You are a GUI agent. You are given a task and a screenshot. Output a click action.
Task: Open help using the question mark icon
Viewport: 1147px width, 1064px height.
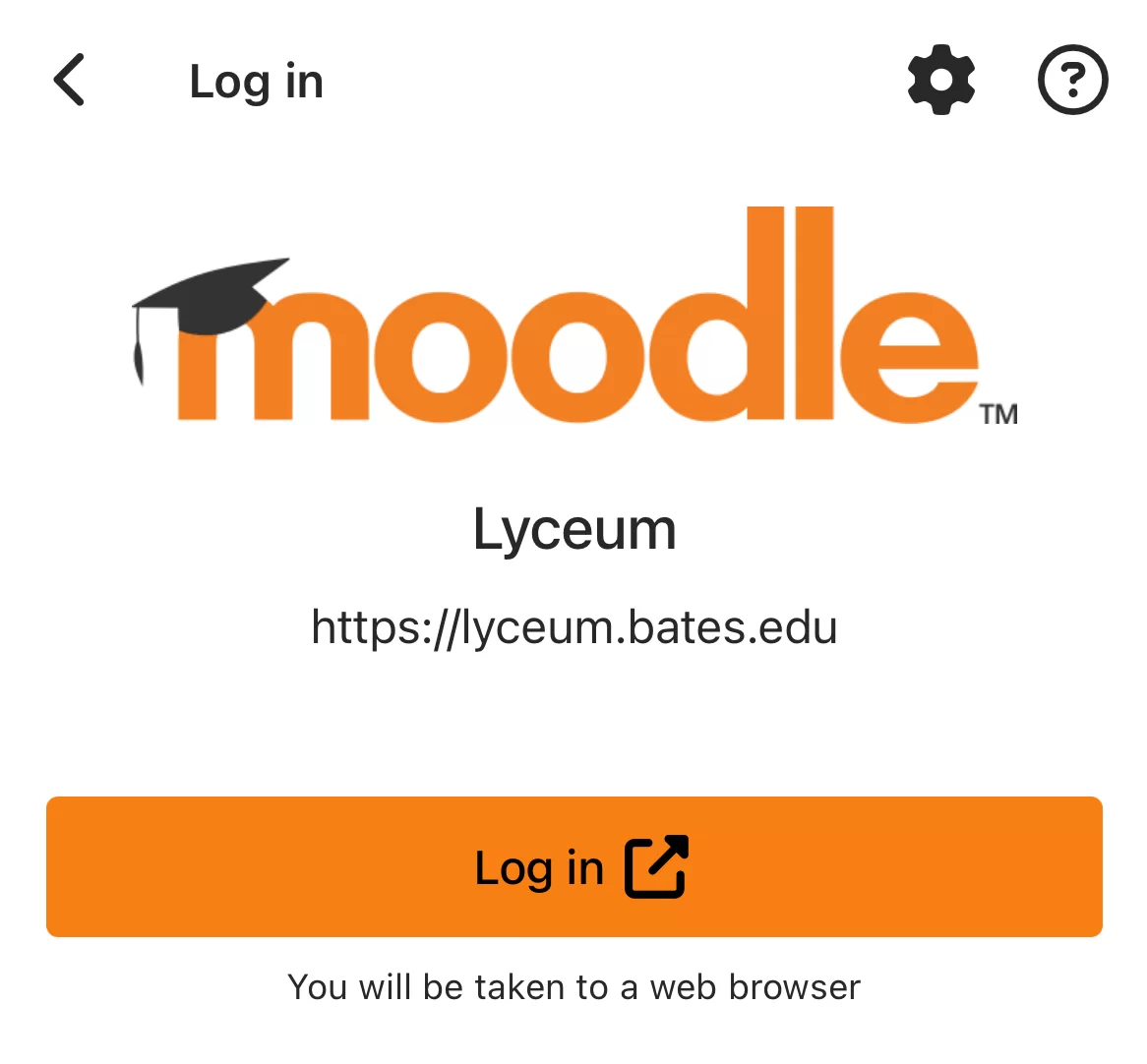click(1072, 80)
